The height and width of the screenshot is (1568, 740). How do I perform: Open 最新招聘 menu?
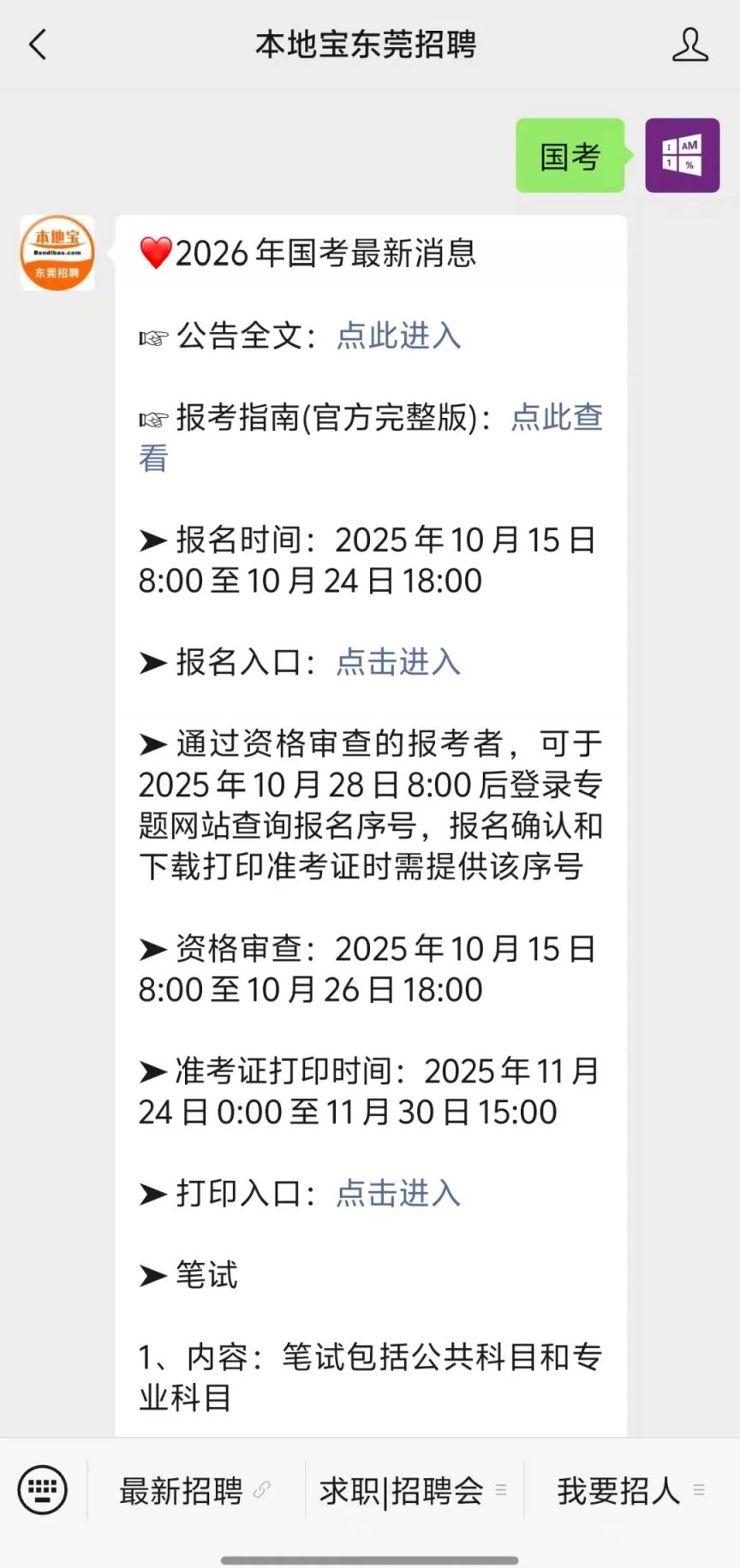coord(195,1491)
